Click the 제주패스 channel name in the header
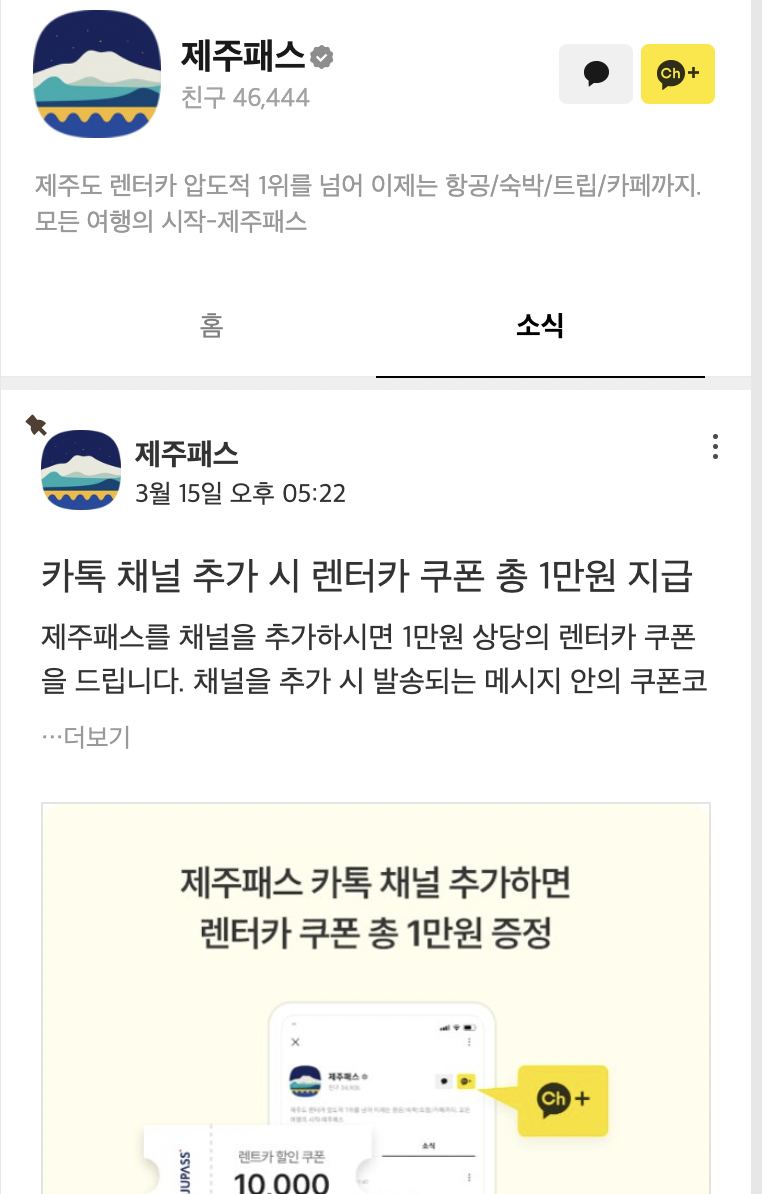The image size is (762, 1194). 243,56
